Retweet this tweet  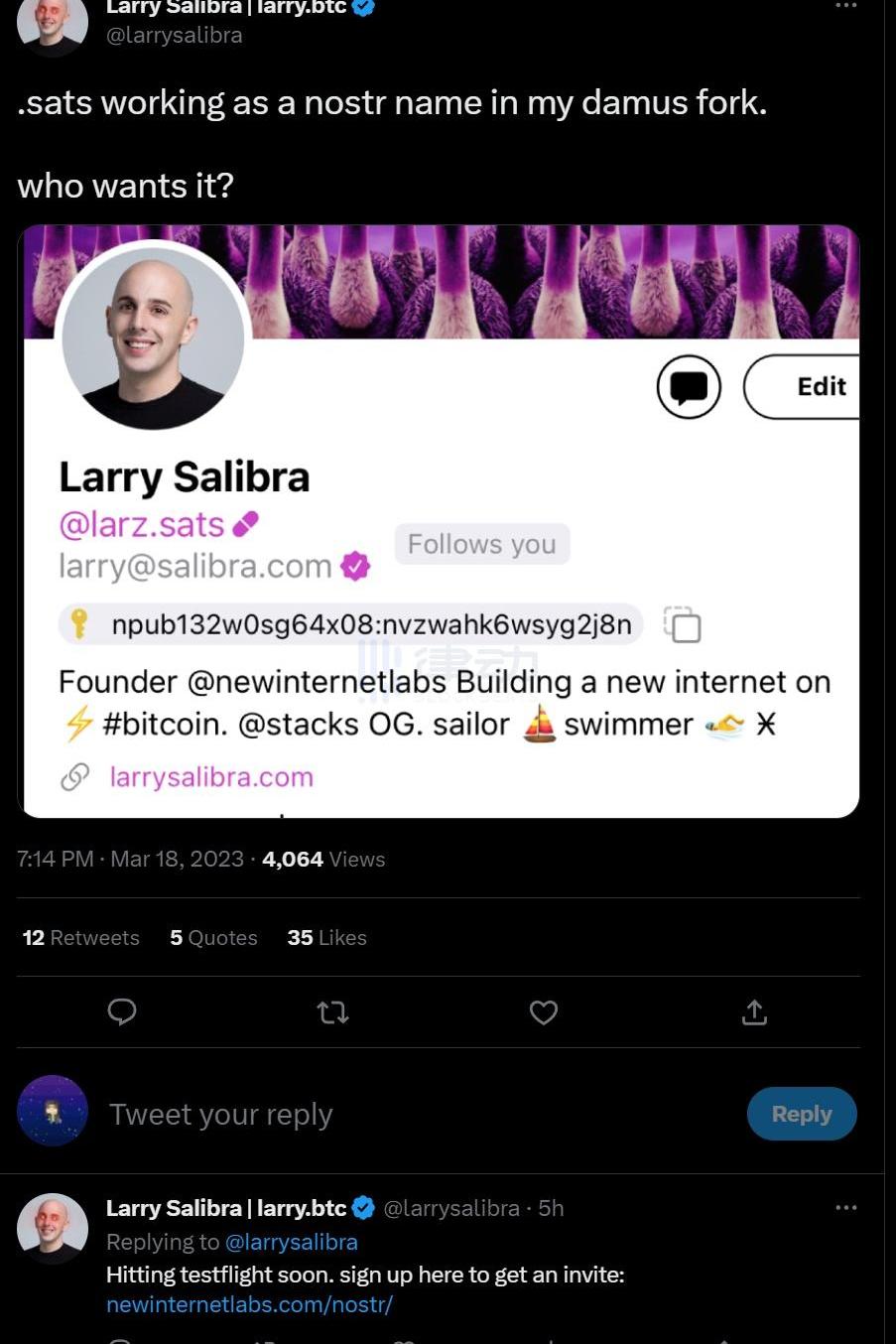point(332,1012)
